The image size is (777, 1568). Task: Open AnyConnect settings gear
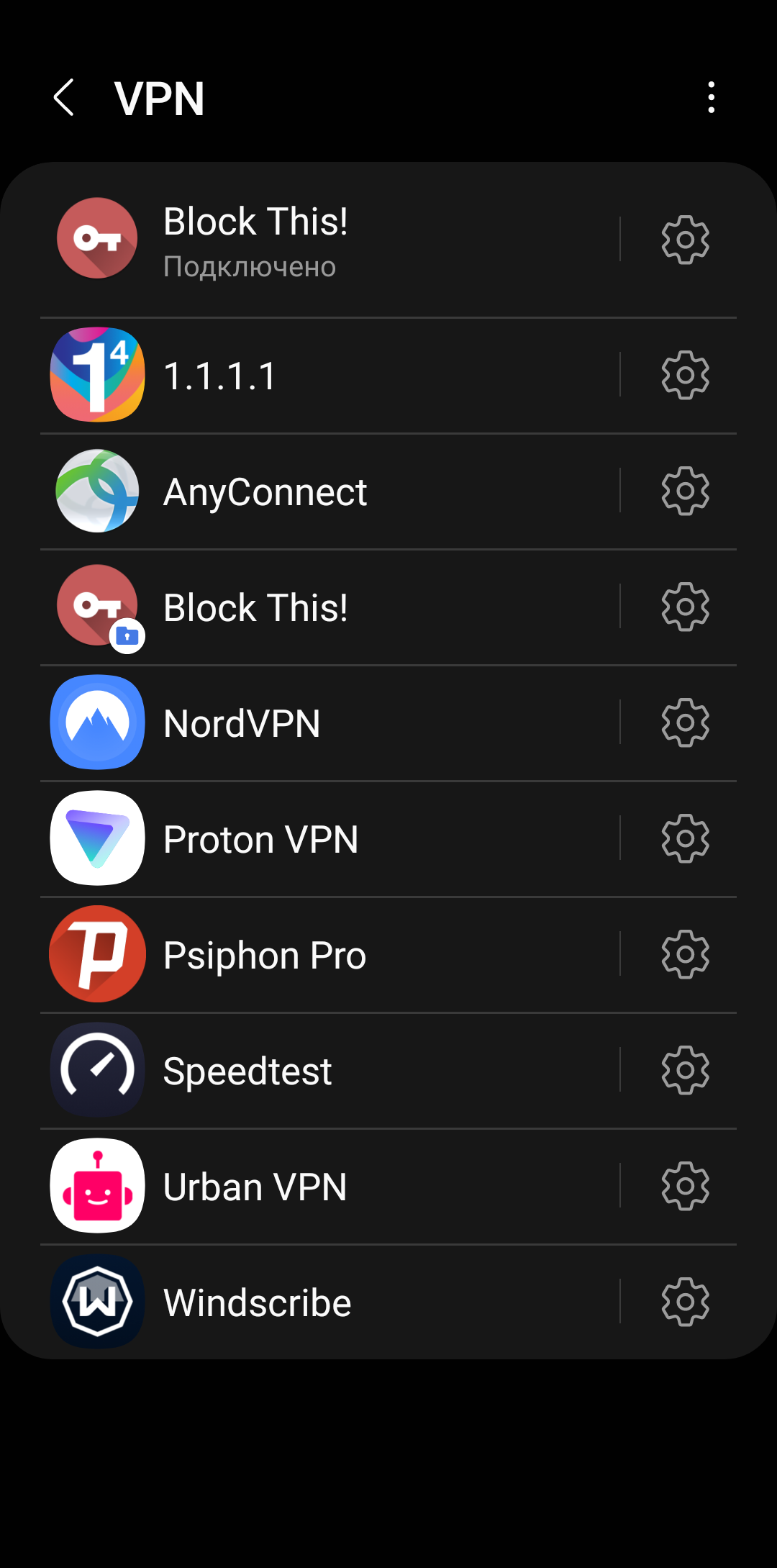[x=685, y=491]
